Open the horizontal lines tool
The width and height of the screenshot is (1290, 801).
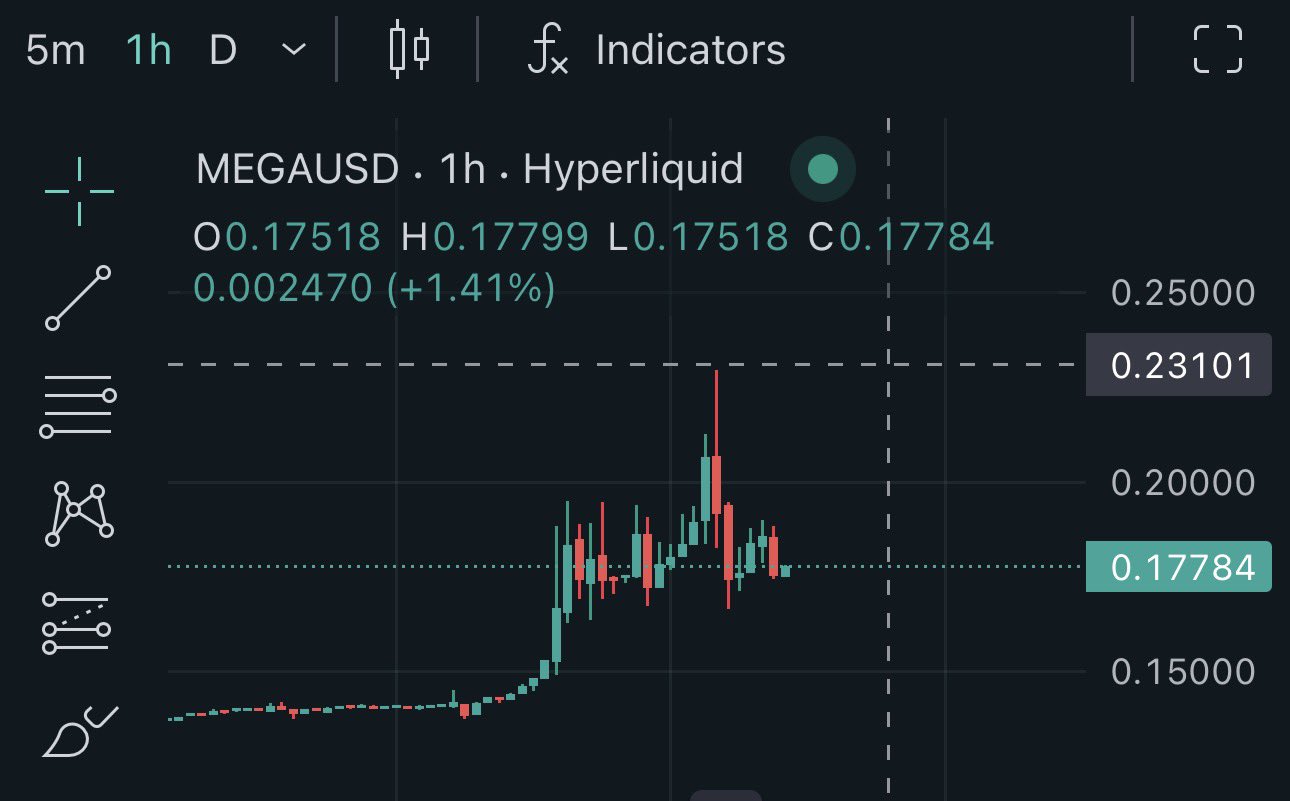tap(78, 406)
